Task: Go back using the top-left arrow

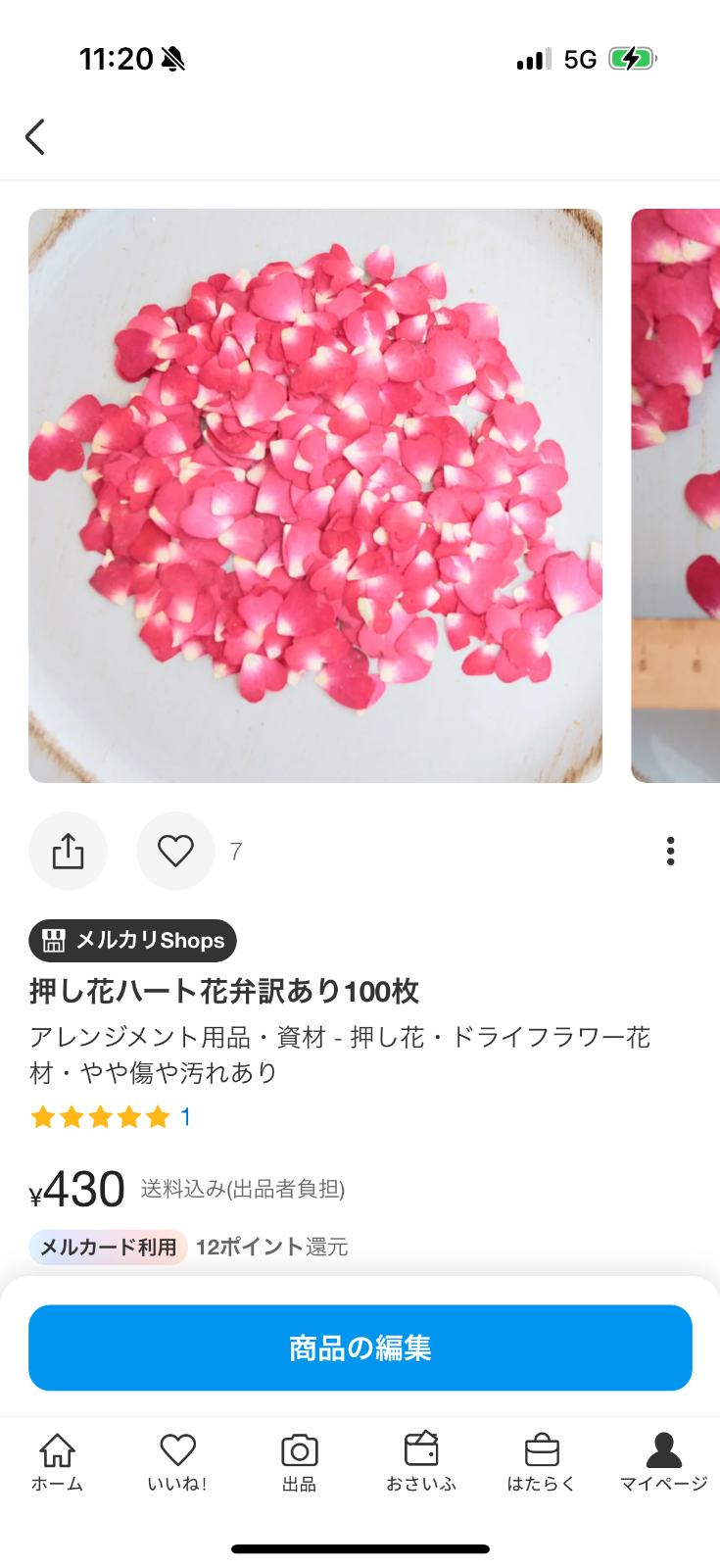Action: tap(35, 137)
